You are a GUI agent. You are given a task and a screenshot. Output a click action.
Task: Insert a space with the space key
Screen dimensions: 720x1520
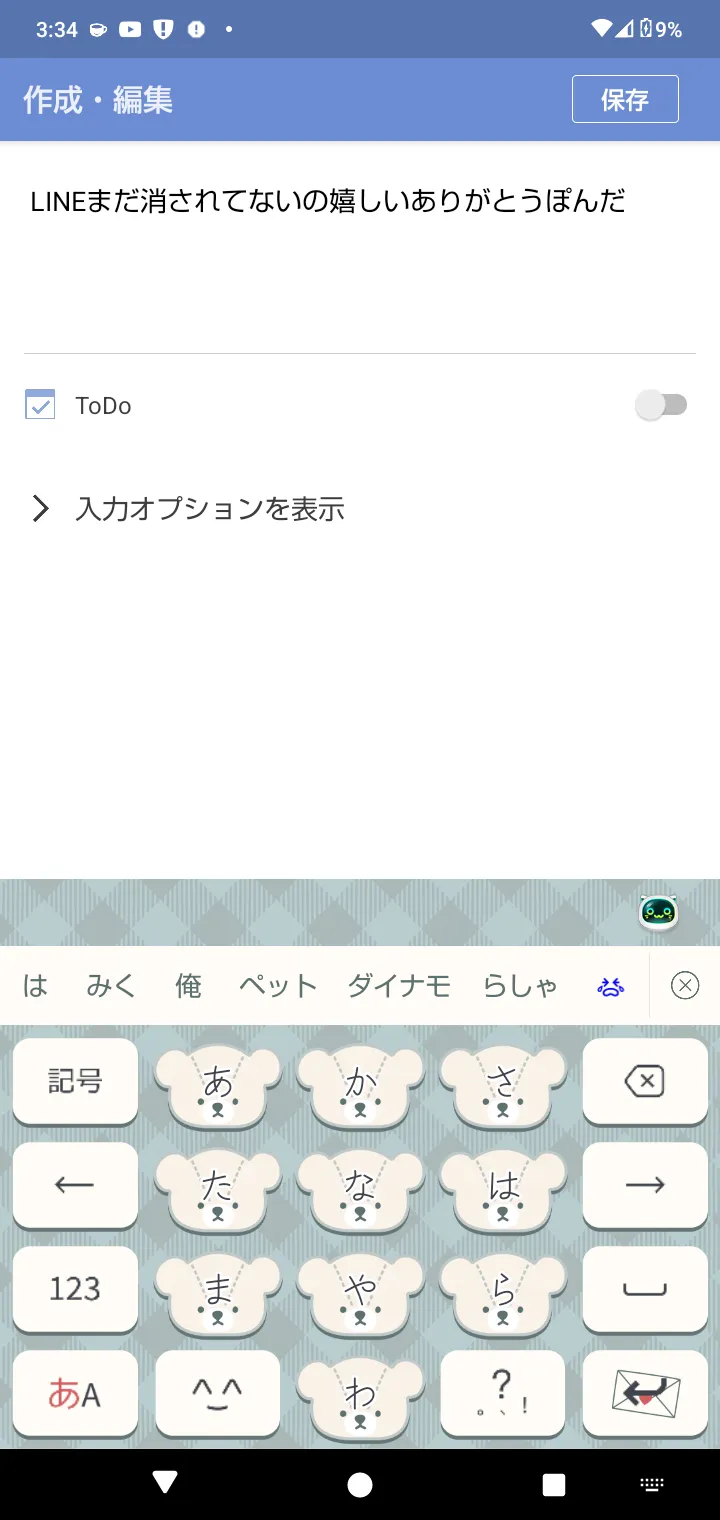click(x=645, y=1289)
